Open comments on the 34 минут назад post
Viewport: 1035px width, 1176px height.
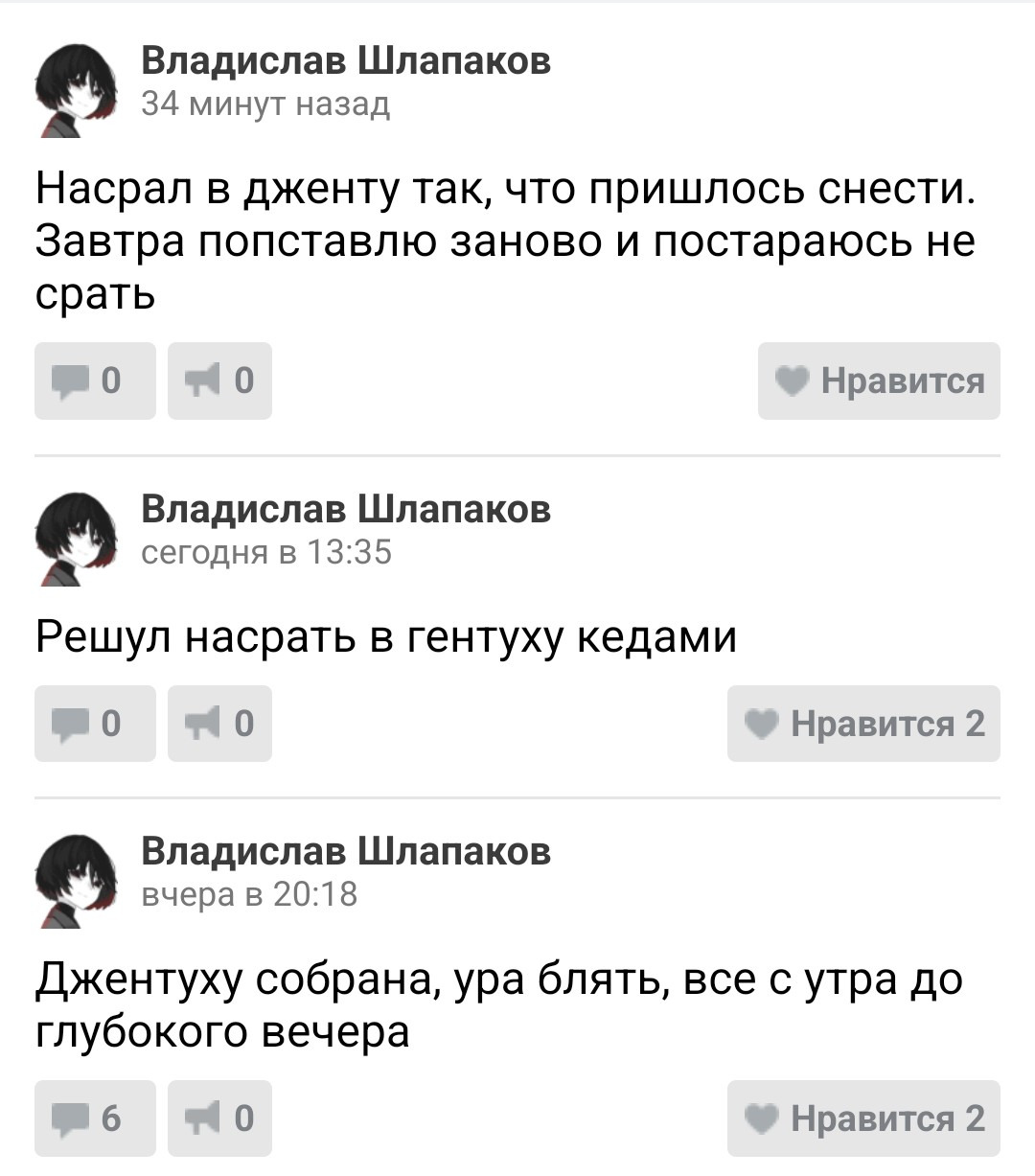pos(94,380)
